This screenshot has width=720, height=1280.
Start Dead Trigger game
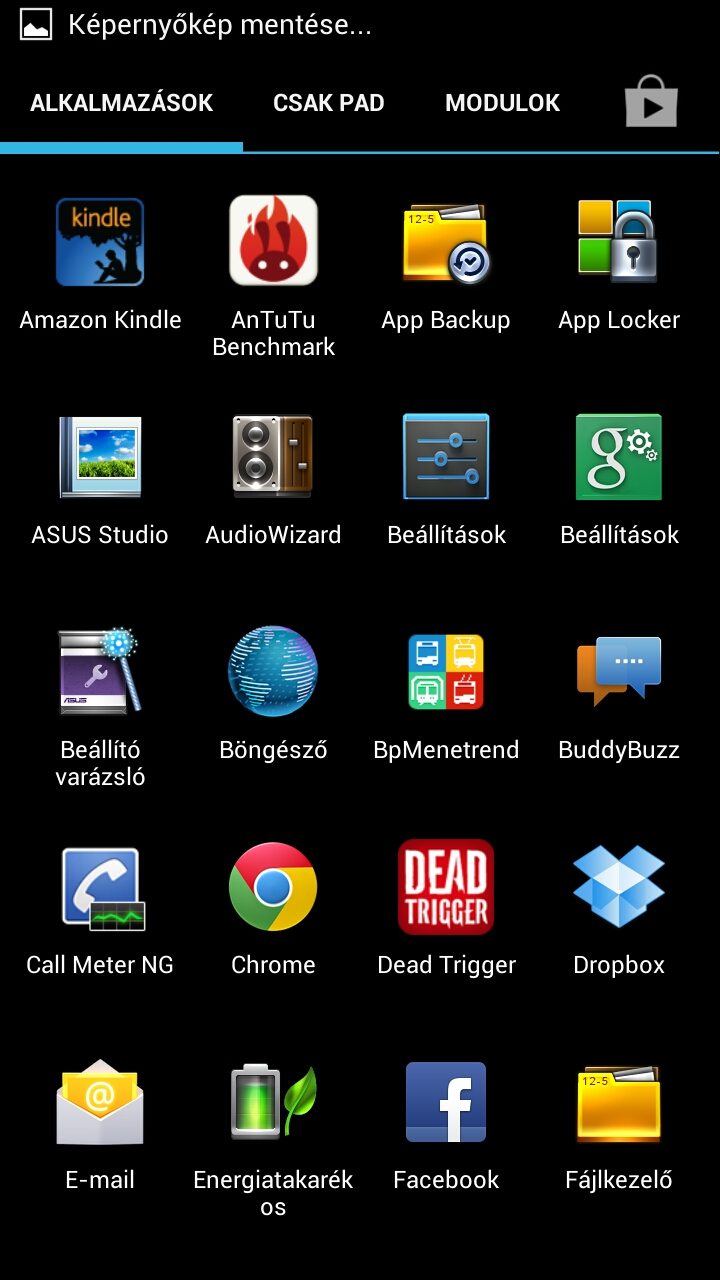446,887
